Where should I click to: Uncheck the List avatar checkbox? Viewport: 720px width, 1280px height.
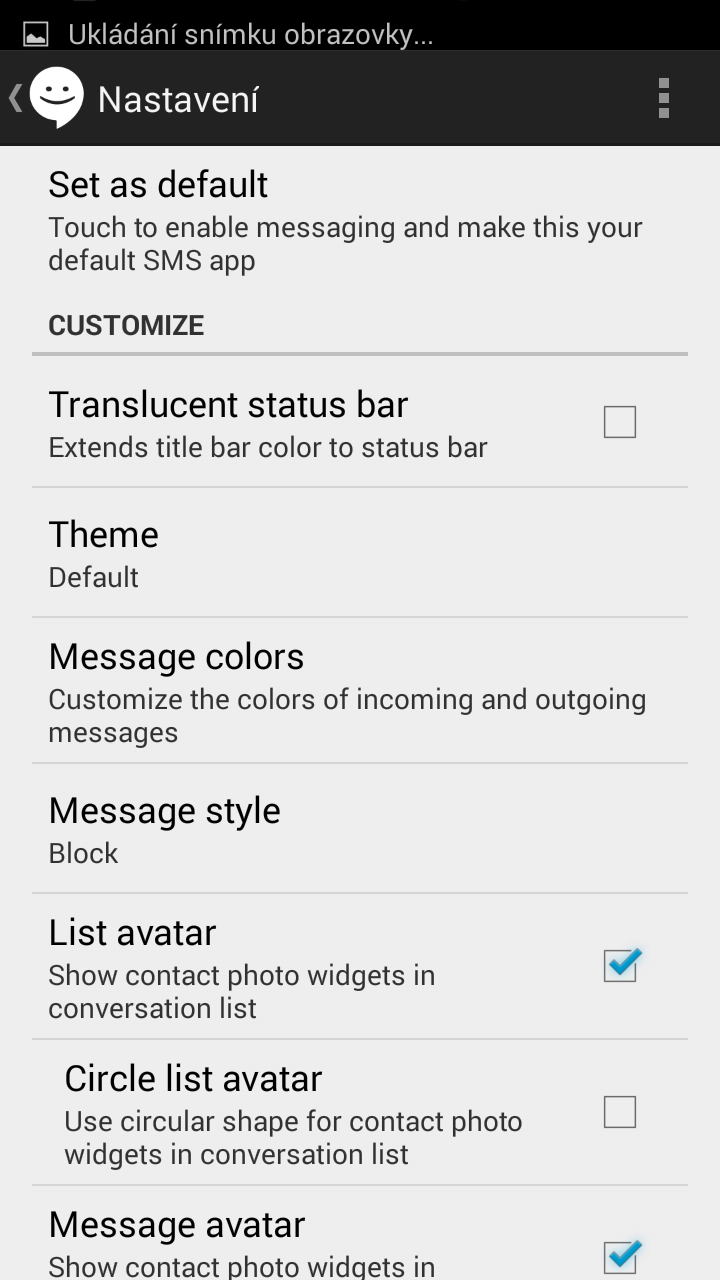pyautogui.click(x=621, y=965)
